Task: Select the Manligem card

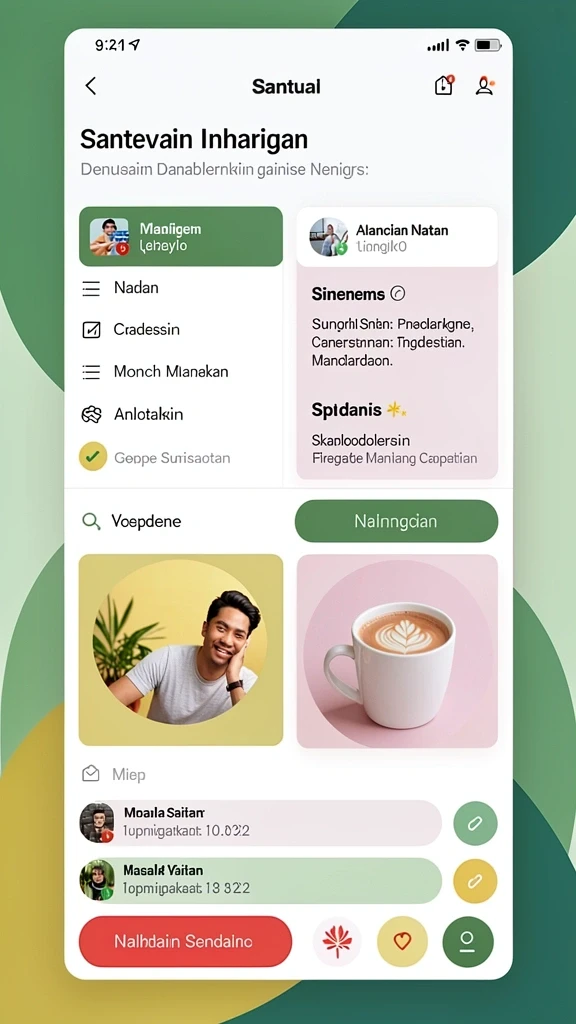Action: (x=181, y=236)
